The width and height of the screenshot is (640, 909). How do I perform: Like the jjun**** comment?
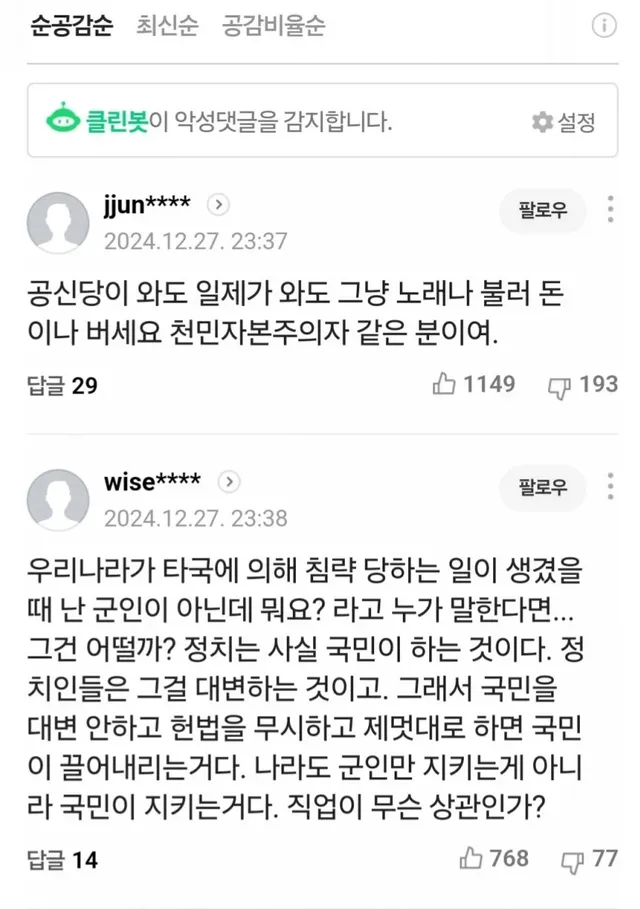pos(474,384)
